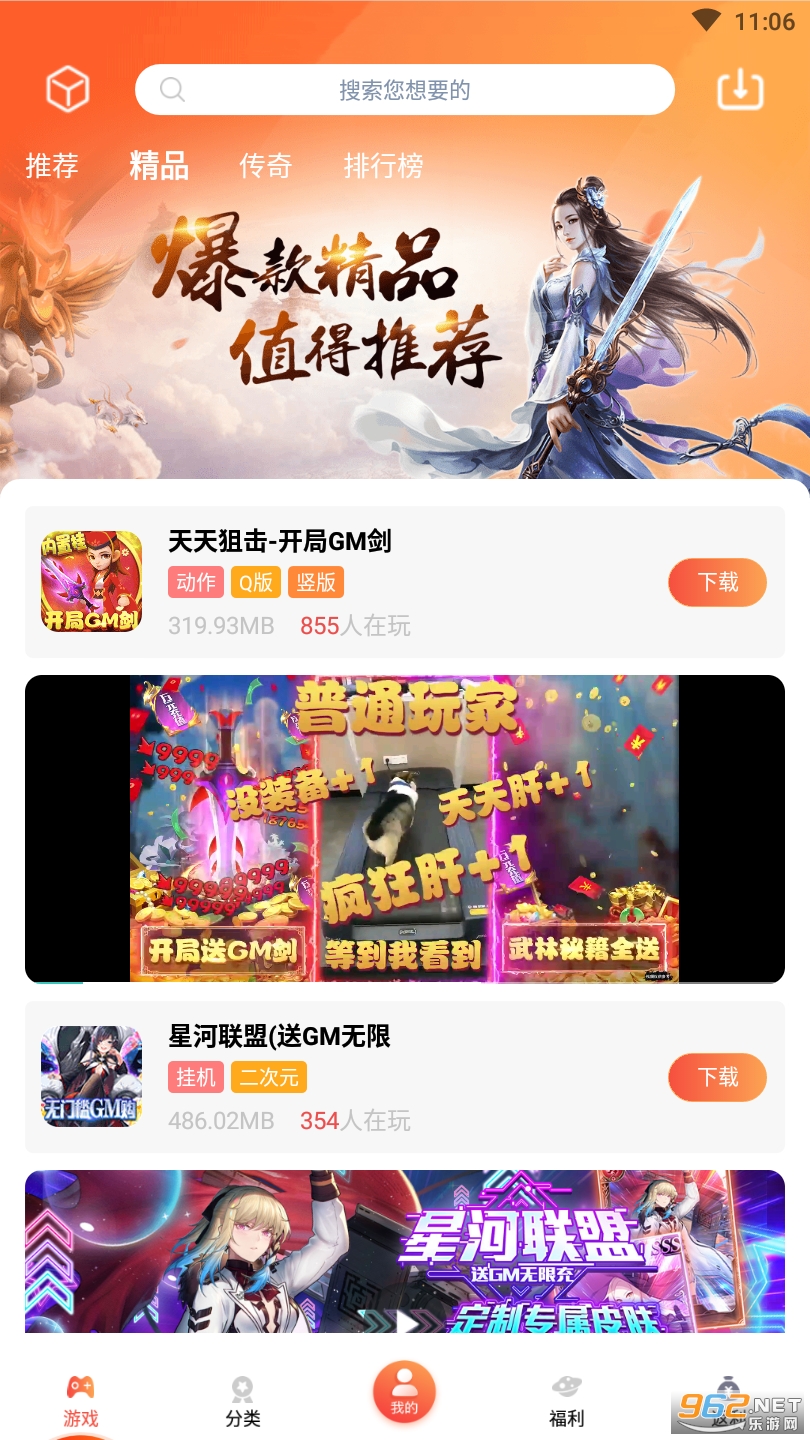Download 天天狙击-开局GM剑
The width and height of the screenshot is (810, 1440).
pyautogui.click(x=718, y=582)
